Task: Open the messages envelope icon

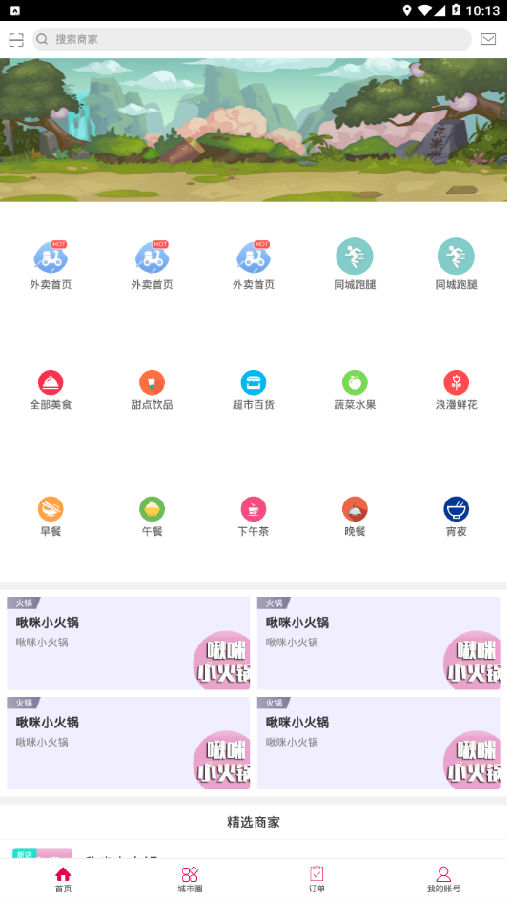Action: 488,39
